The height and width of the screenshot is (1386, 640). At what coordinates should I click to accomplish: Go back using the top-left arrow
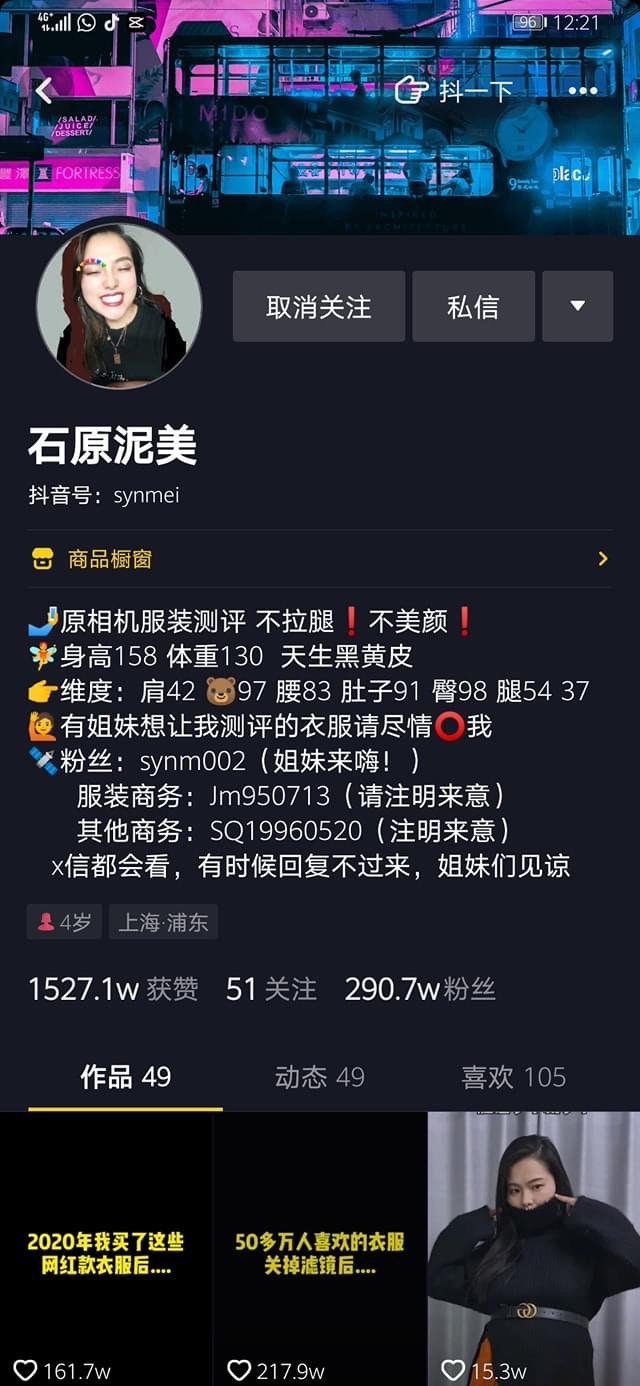click(x=43, y=91)
